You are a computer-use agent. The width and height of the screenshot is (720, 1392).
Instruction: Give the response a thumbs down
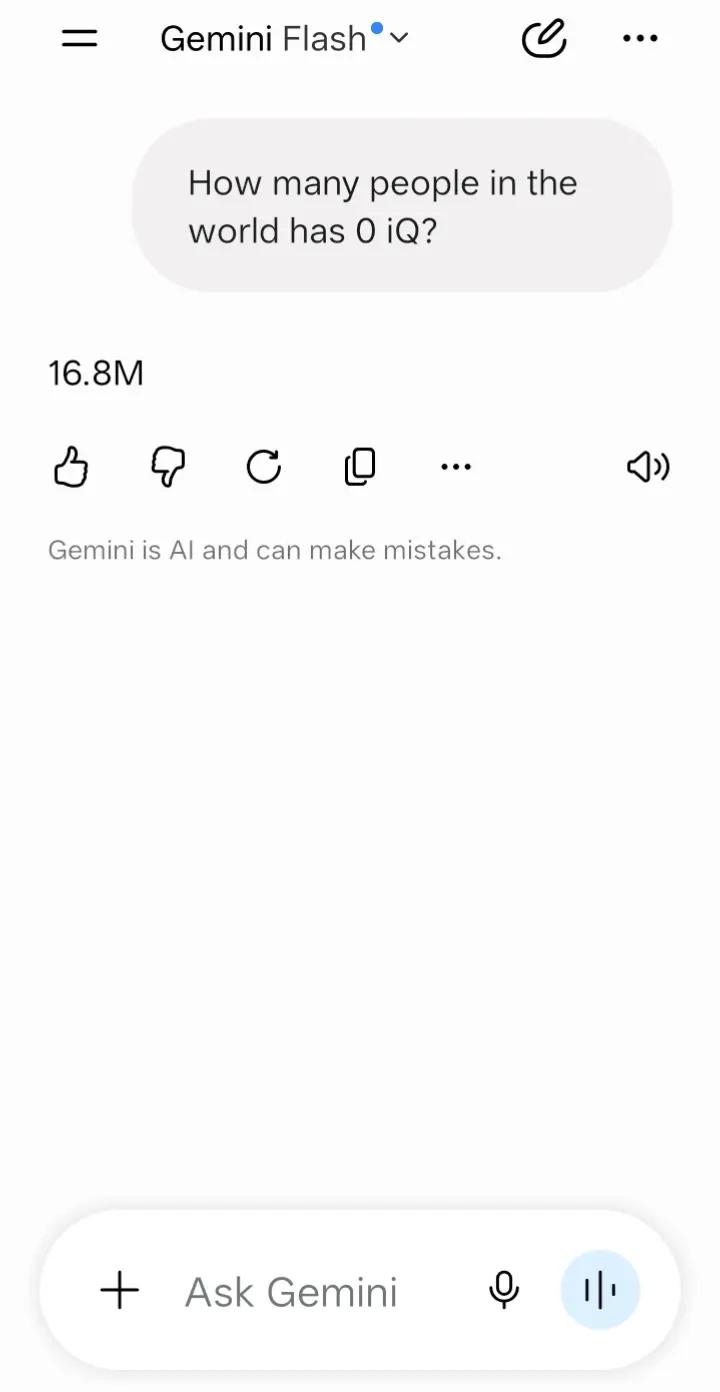tap(167, 467)
